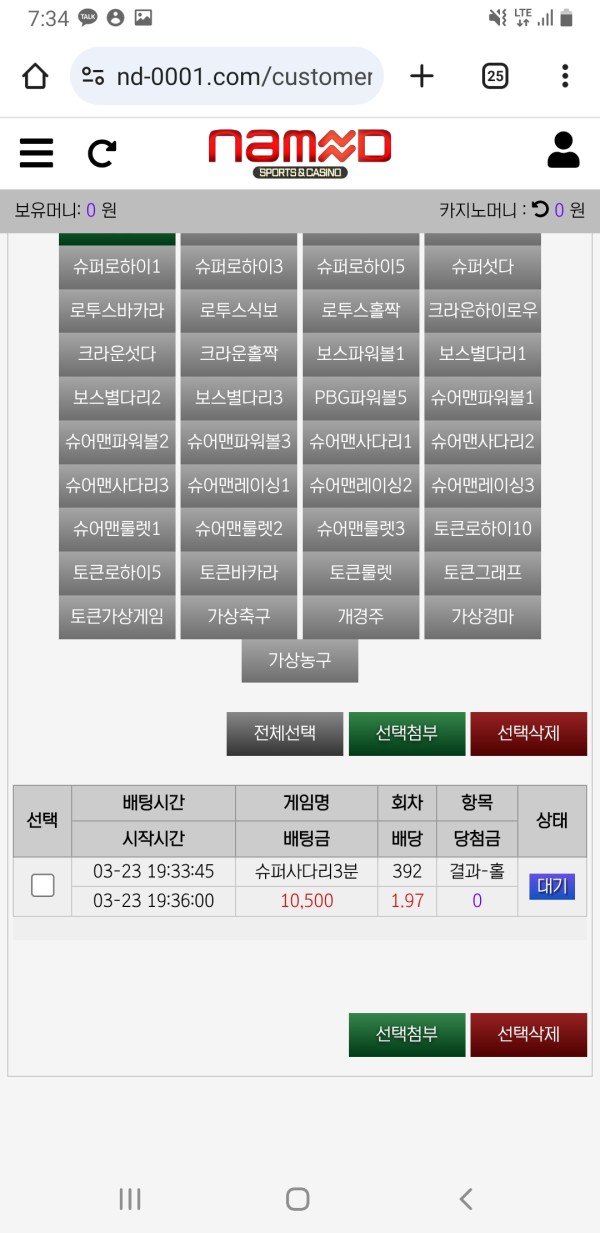
Task: Select 가상농구 category
Action: tap(300, 660)
